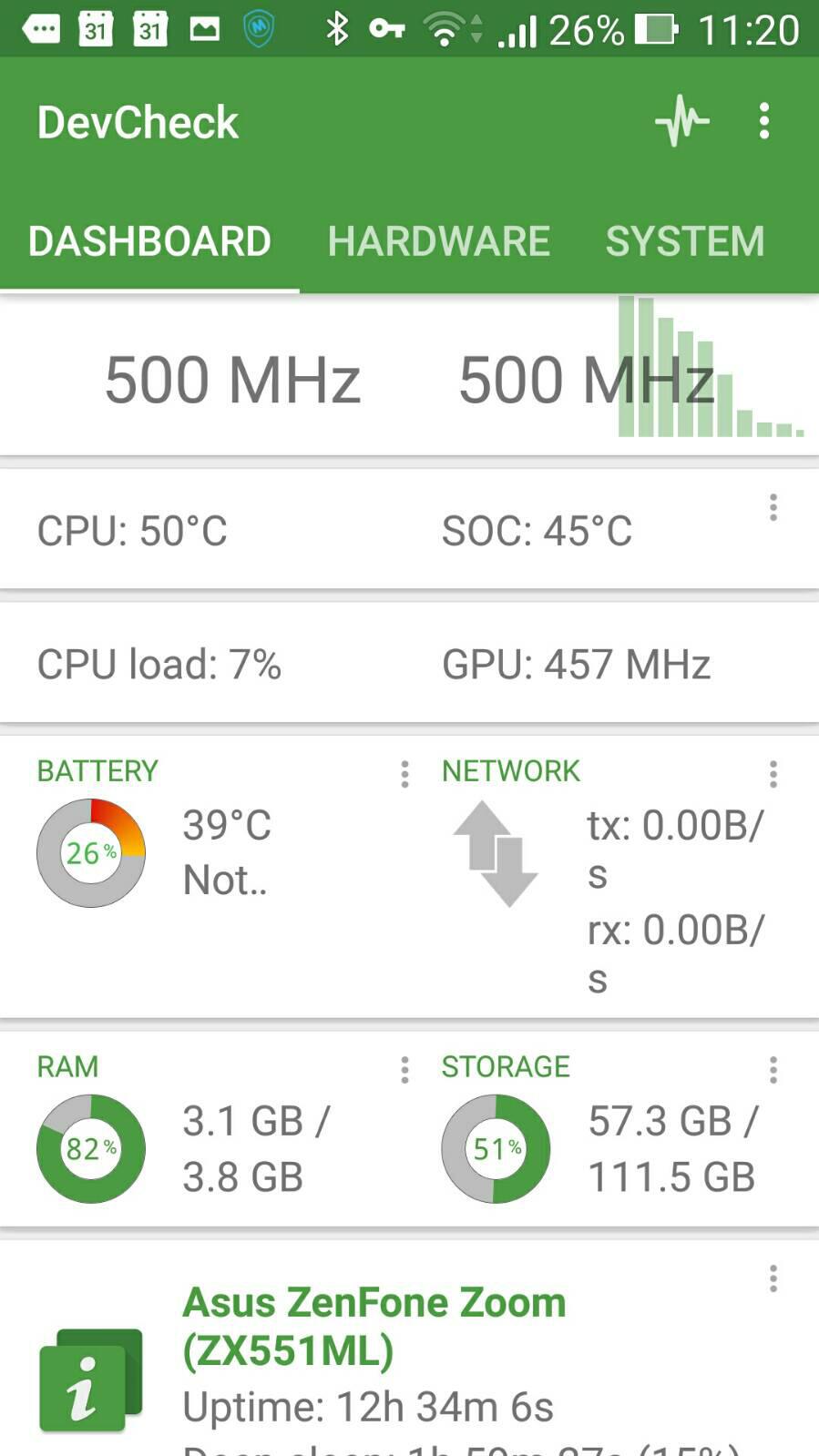Open the Network card options menu

coord(773,774)
